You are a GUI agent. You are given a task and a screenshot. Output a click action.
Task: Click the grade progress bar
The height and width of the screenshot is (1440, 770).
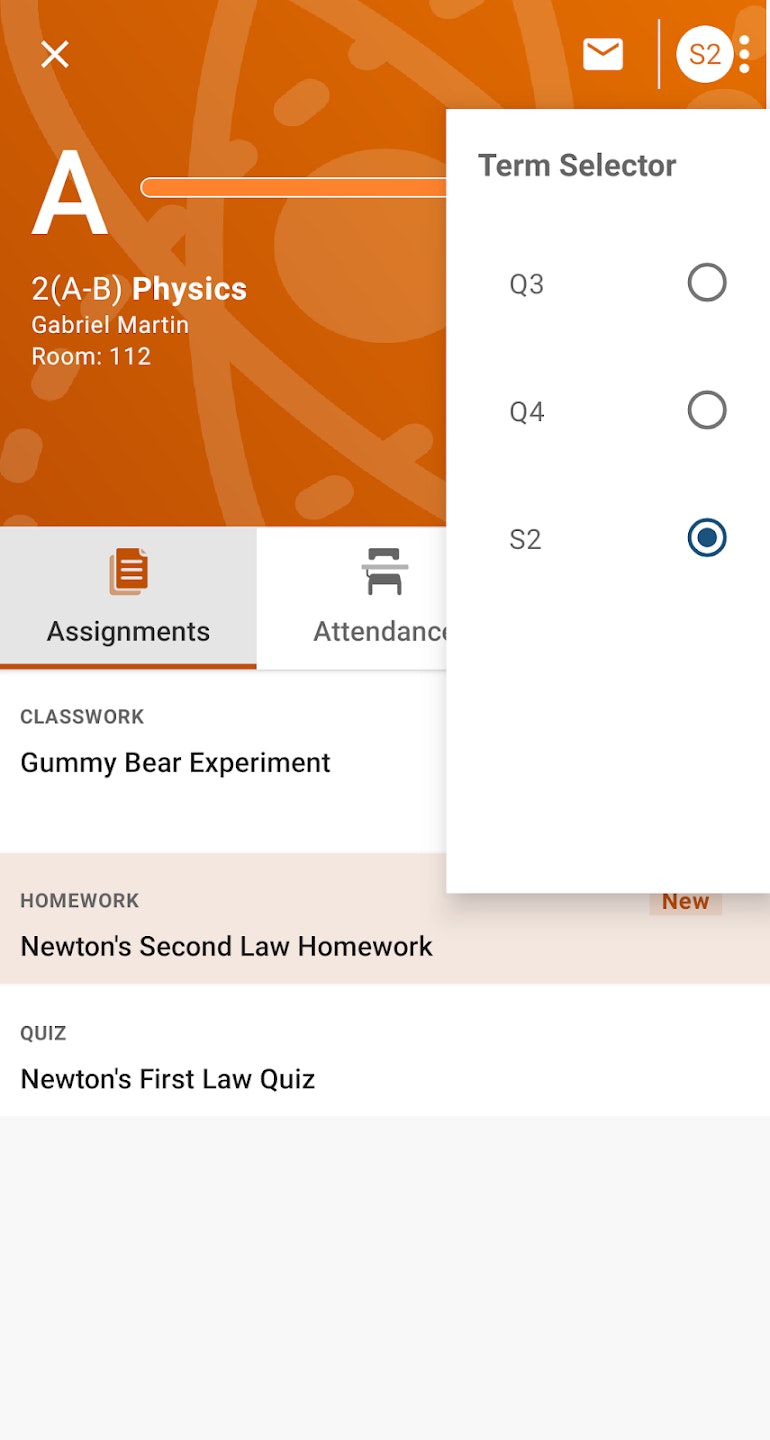pos(290,186)
